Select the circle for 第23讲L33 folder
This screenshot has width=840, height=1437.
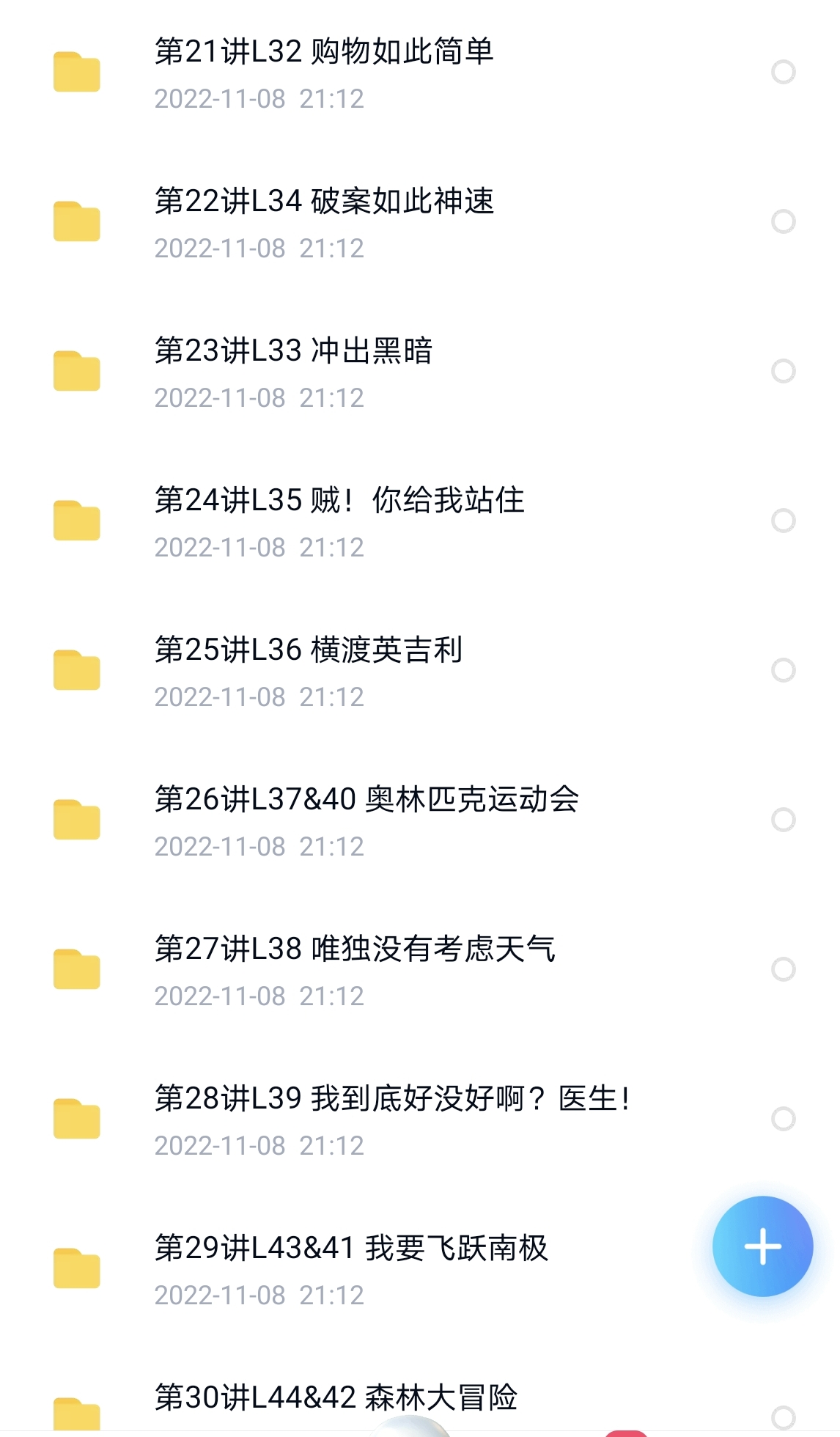tap(784, 371)
